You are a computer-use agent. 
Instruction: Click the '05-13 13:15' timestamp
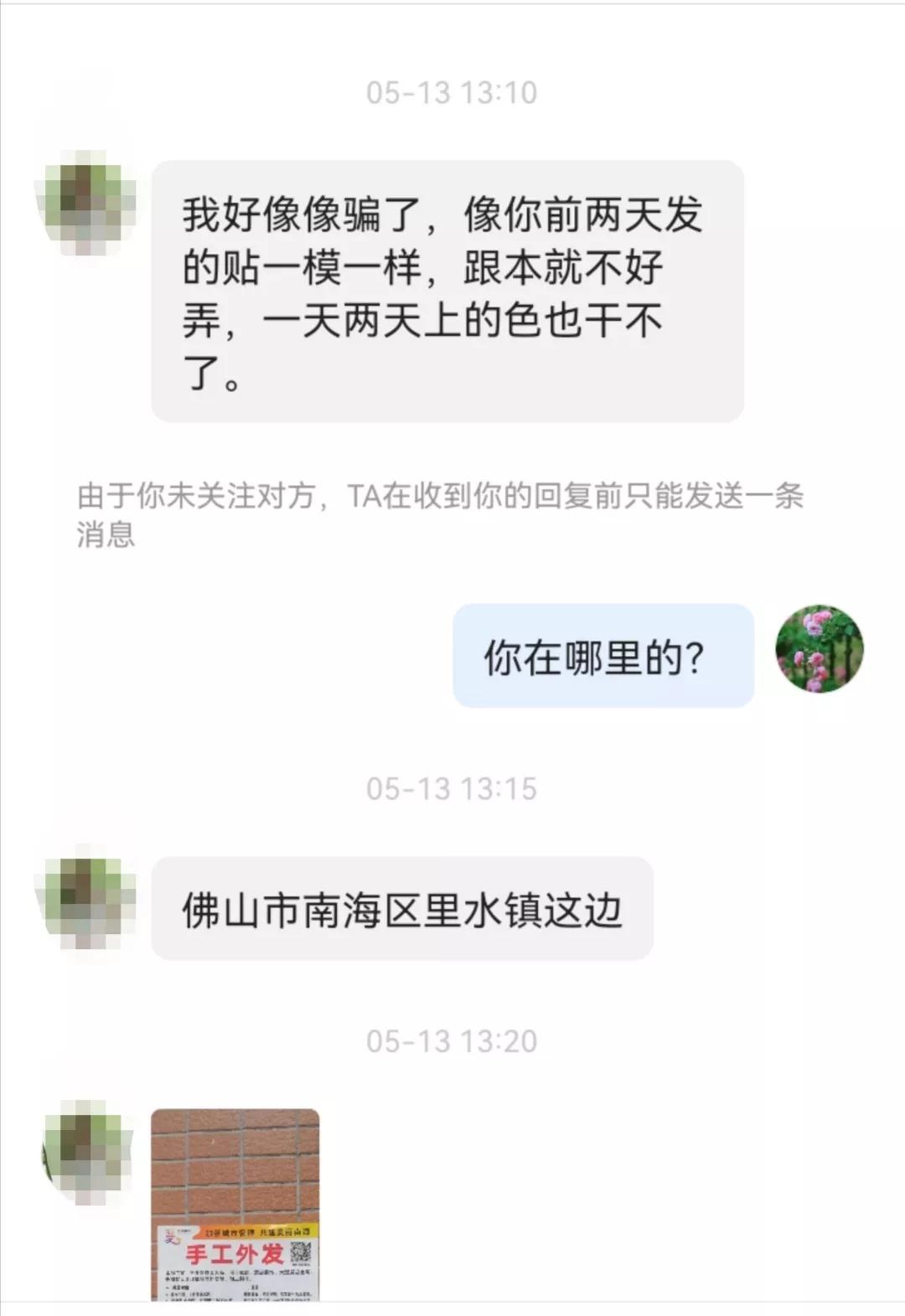pyautogui.click(x=452, y=788)
